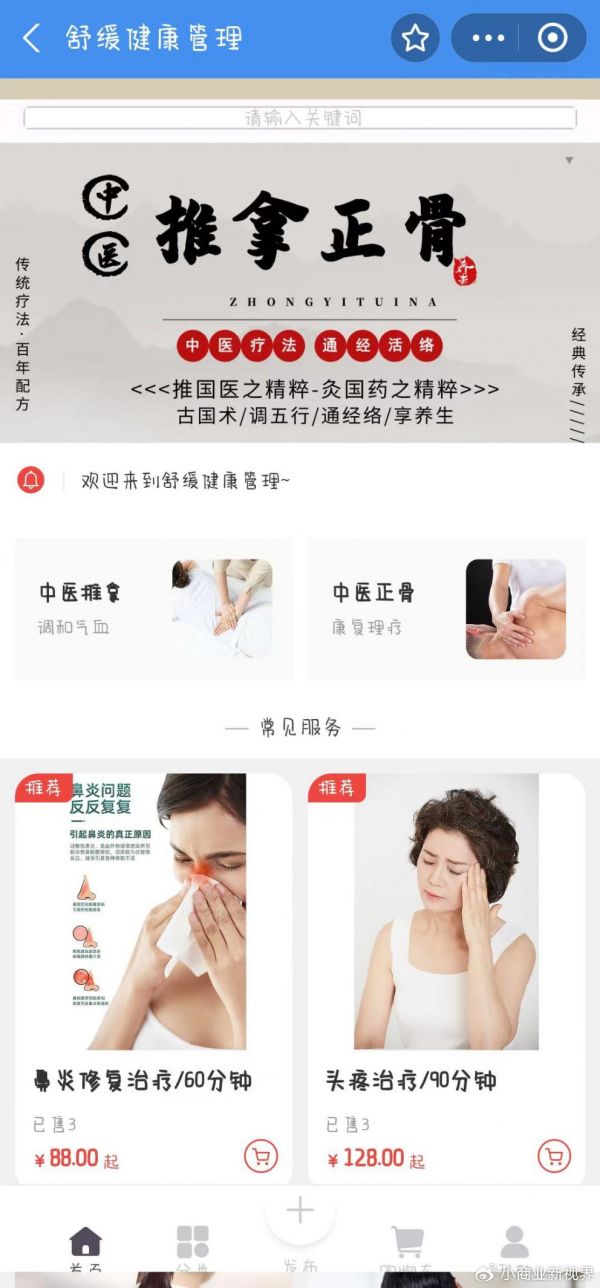600x1288 pixels.
Task: Tap the keyword search box
Action: pyautogui.click(x=300, y=118)
